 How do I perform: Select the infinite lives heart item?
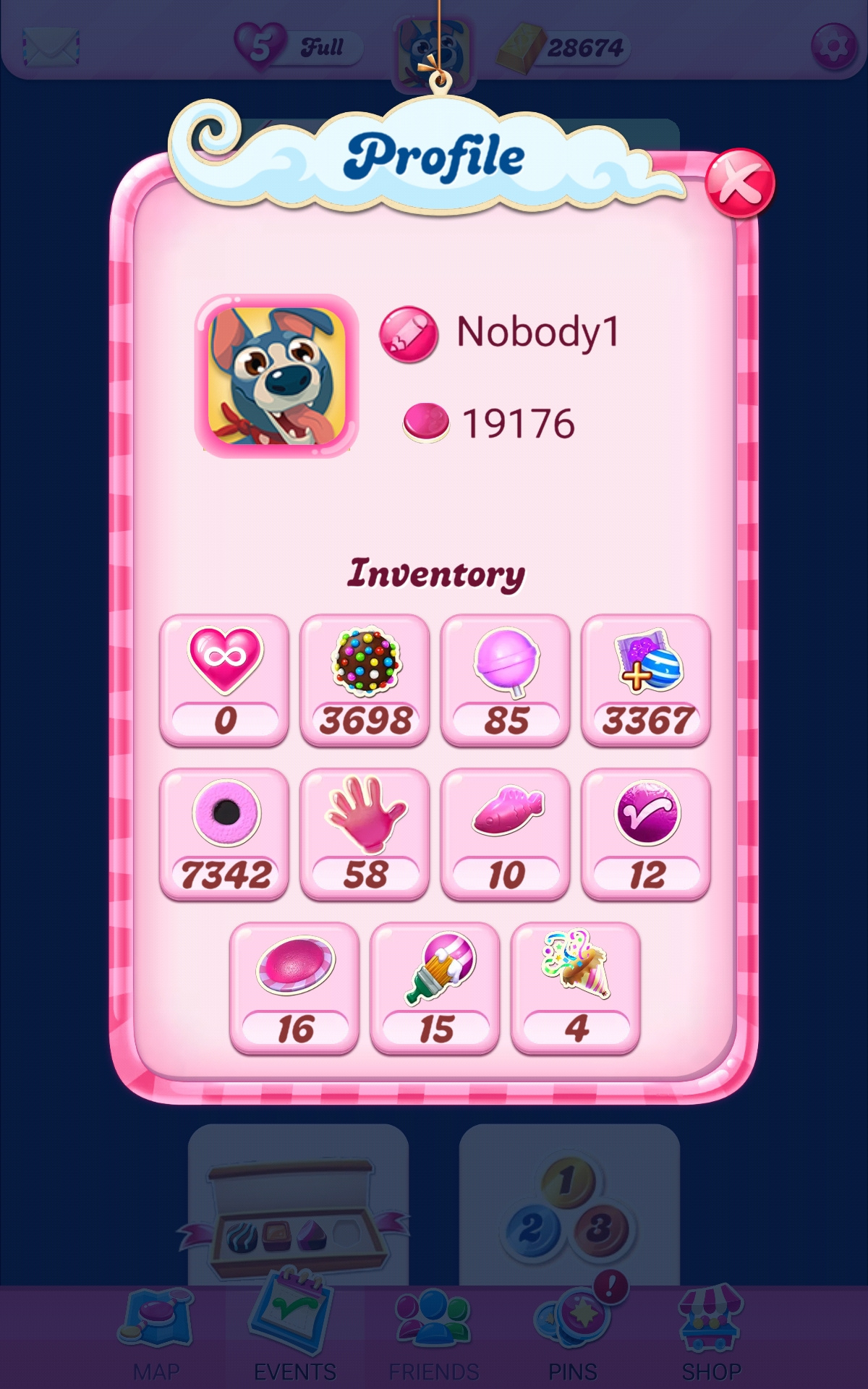224,679
